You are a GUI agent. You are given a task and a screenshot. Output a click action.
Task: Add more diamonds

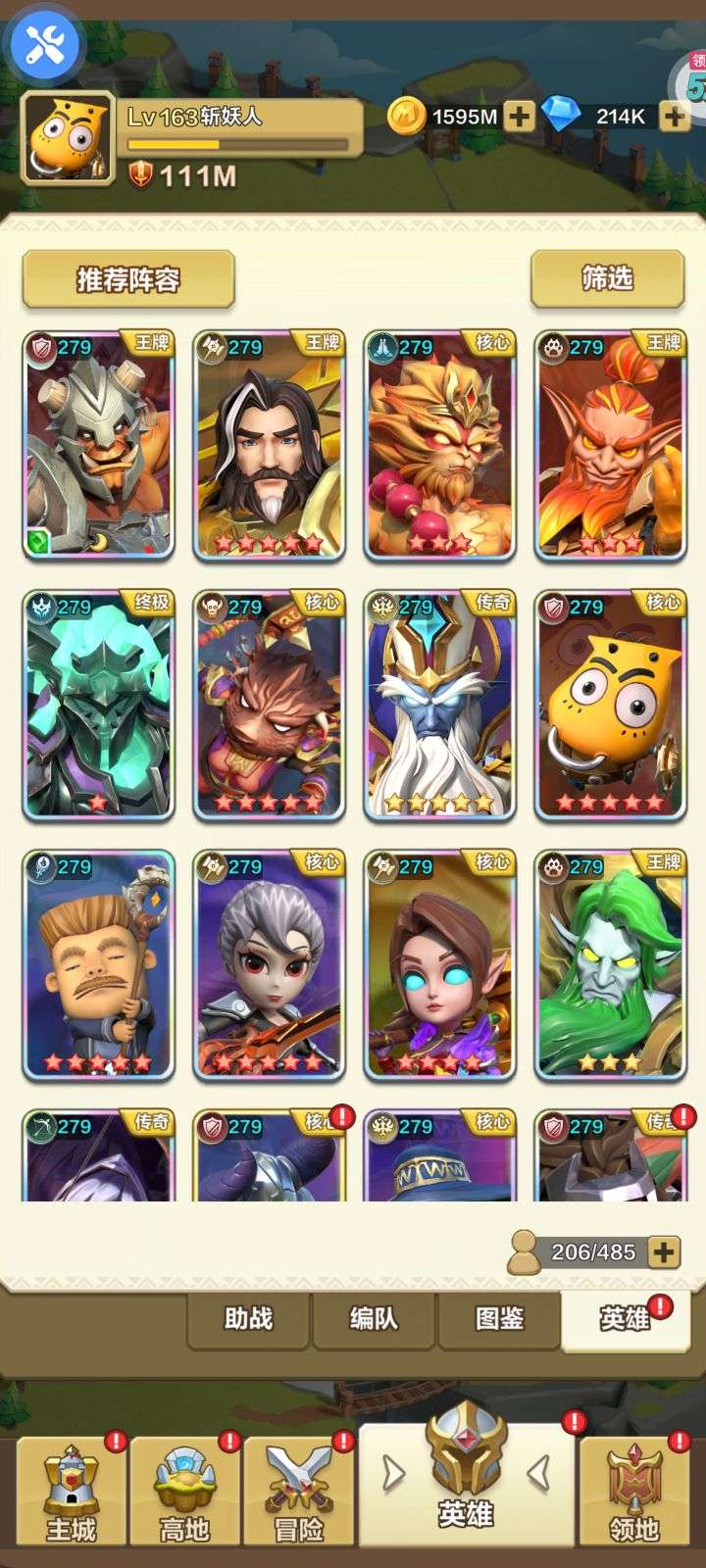(x=674, y=117)
